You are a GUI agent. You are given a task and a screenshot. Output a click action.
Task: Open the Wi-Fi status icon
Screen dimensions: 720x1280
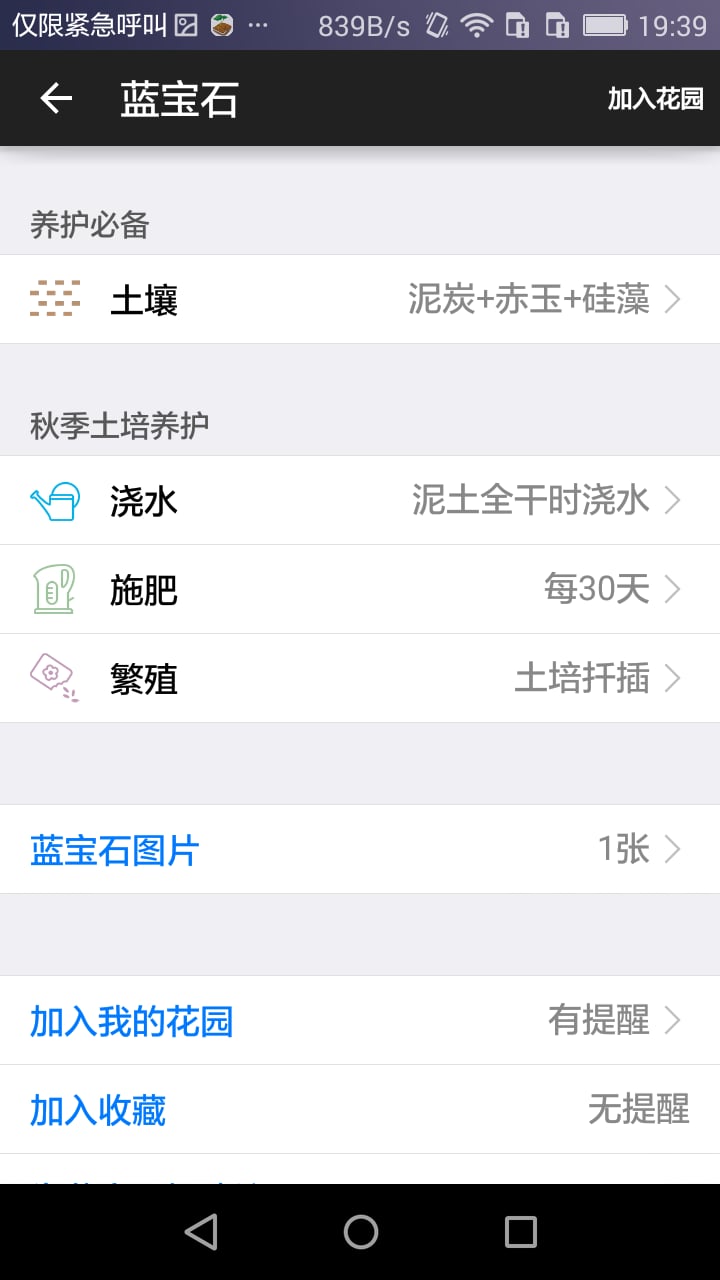pos(478,27)
